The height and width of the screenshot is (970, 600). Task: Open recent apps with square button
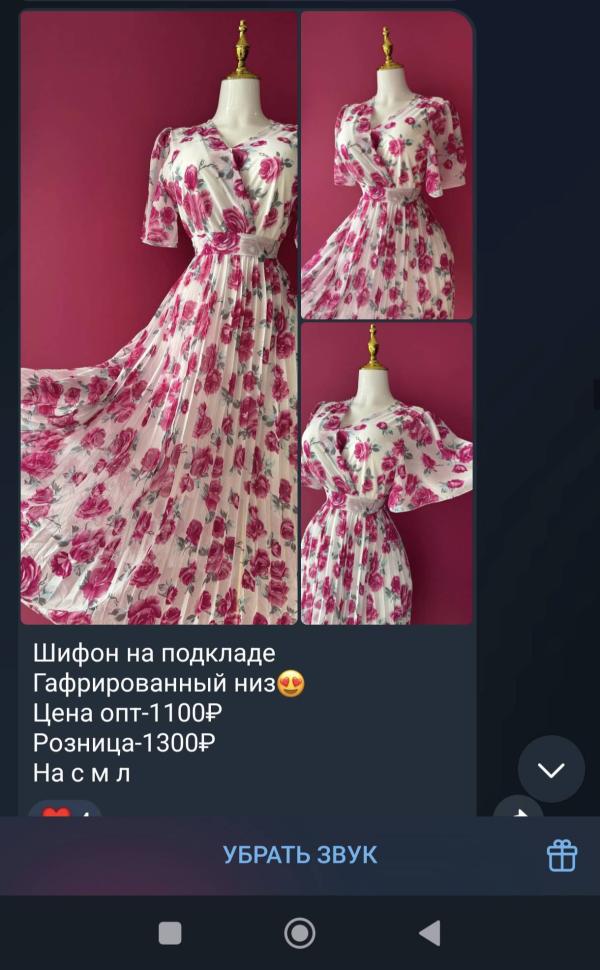tap(170, 932)
